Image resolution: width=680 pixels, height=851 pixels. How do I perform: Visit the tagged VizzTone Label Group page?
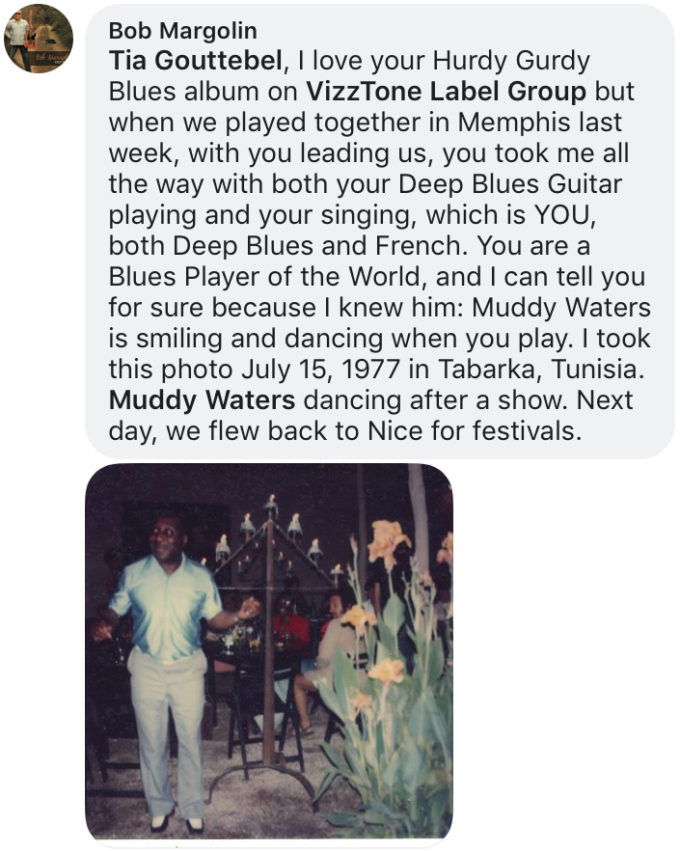(447, 93)
